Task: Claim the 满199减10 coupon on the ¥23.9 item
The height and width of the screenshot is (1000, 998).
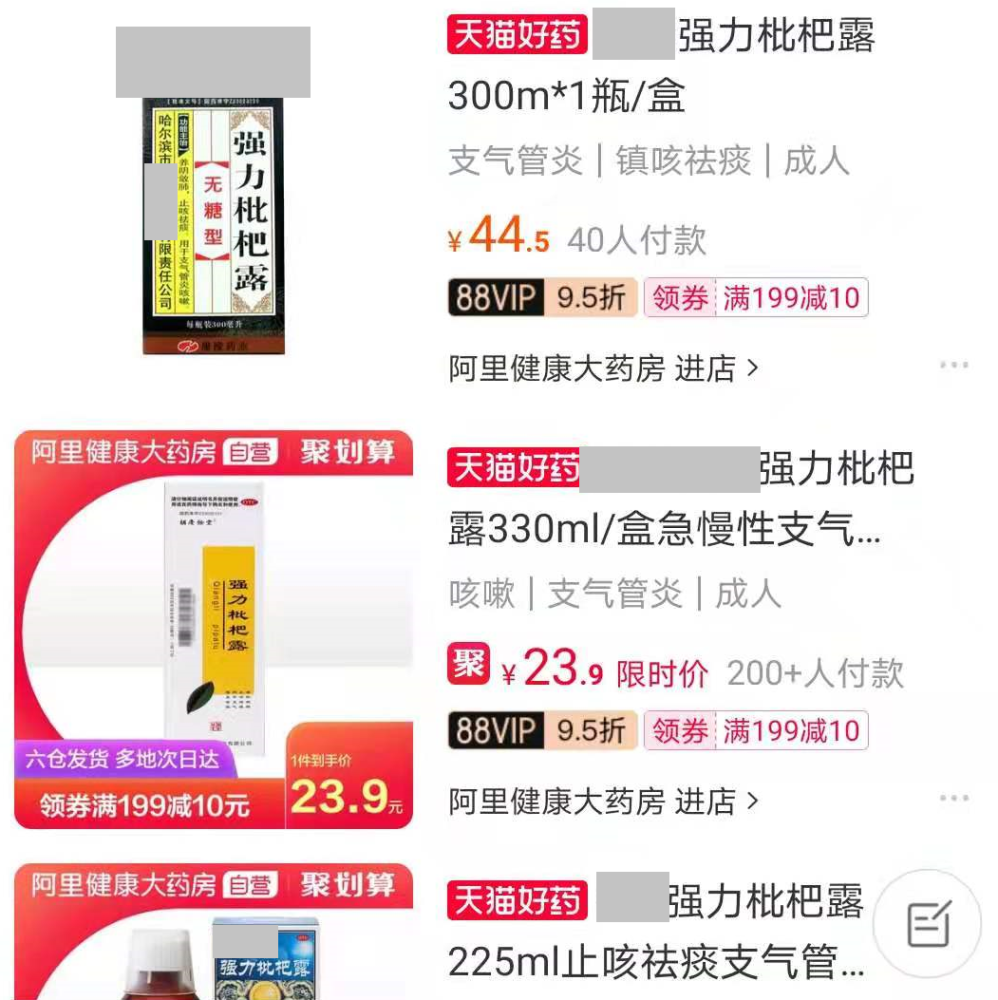Action: pyautogui.click(x=756, y=731)
